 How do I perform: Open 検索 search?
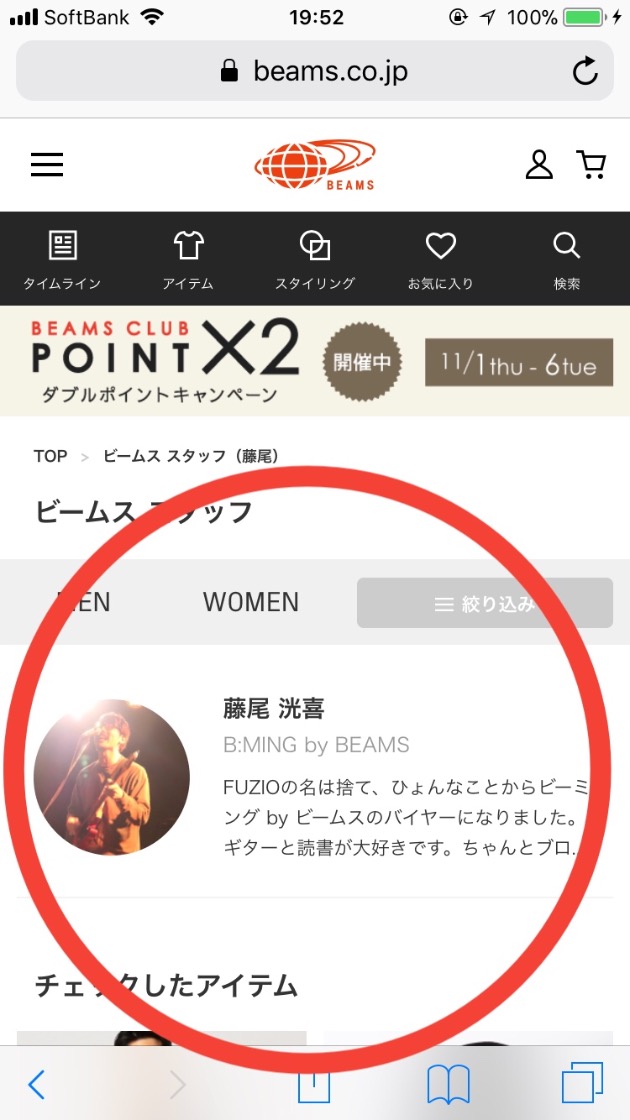(567, 259)
